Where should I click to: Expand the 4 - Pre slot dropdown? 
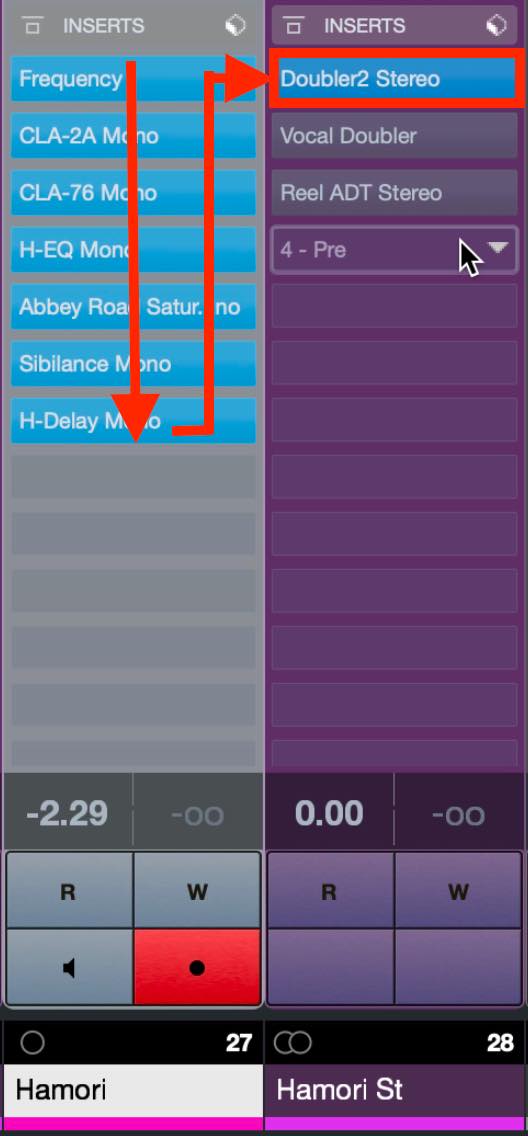498,248
